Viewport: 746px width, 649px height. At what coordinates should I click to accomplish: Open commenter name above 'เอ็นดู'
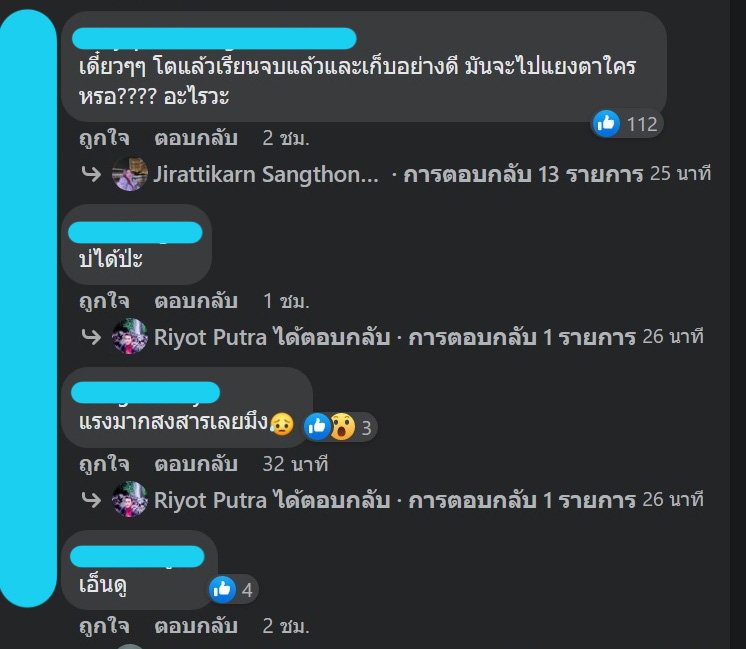137,557
